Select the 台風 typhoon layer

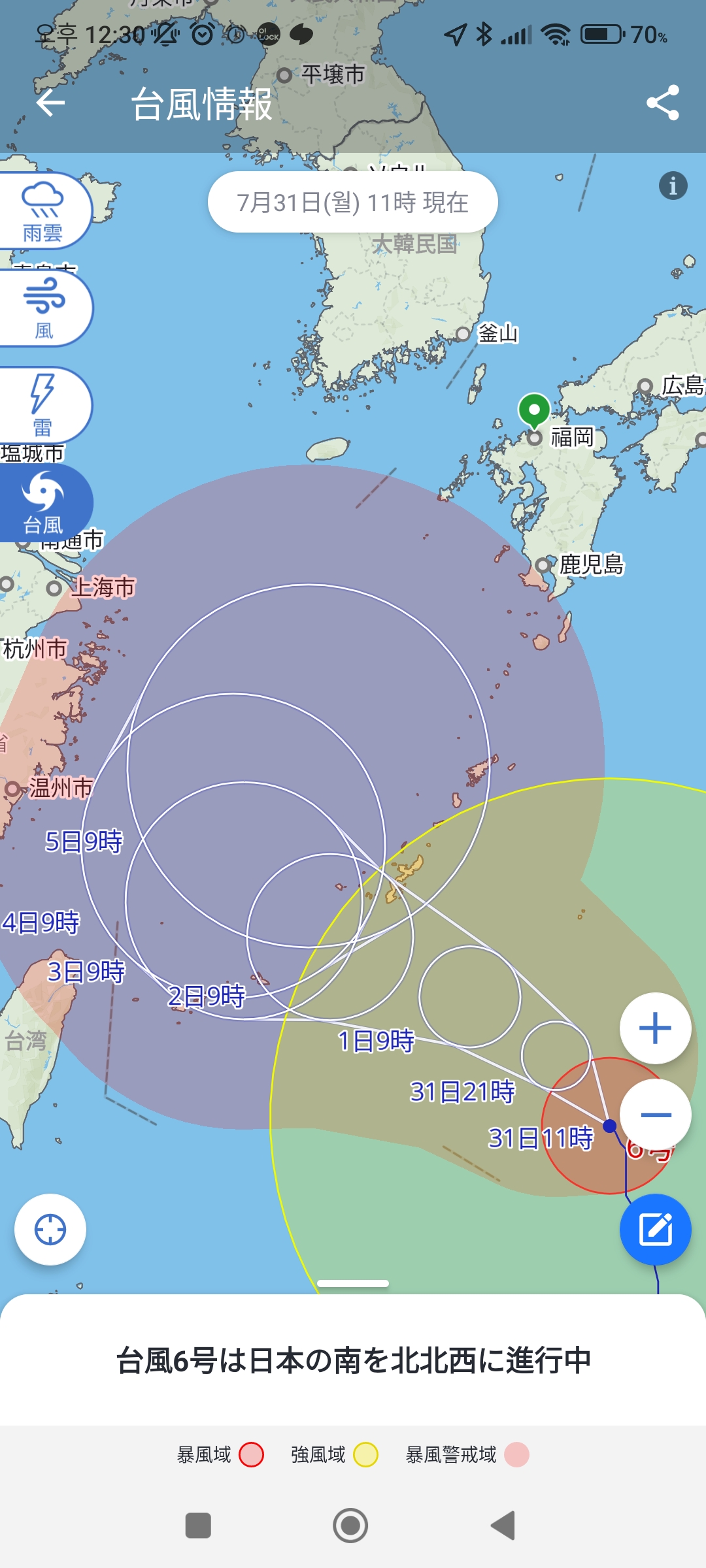point(43,503)
